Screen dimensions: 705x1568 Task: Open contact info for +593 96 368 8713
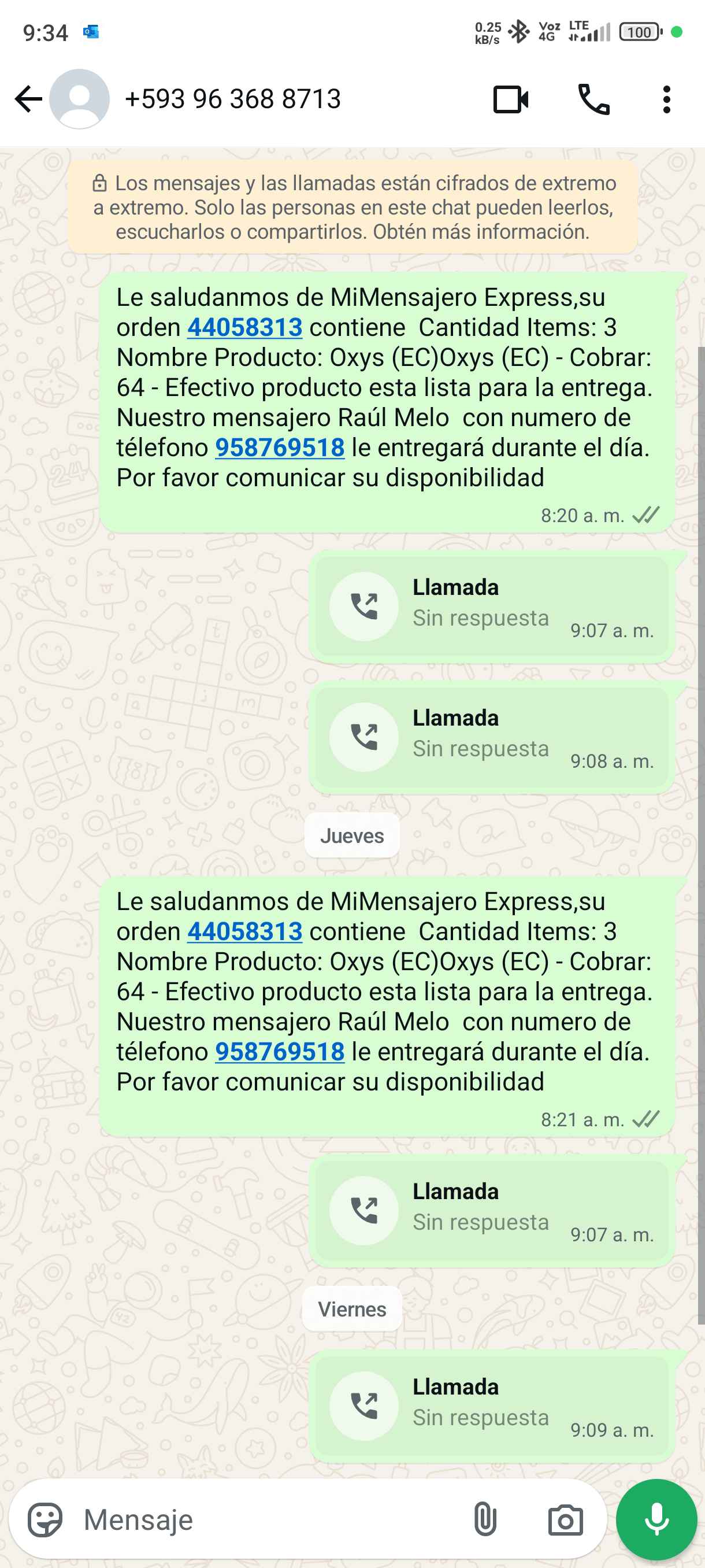point(232,99)
